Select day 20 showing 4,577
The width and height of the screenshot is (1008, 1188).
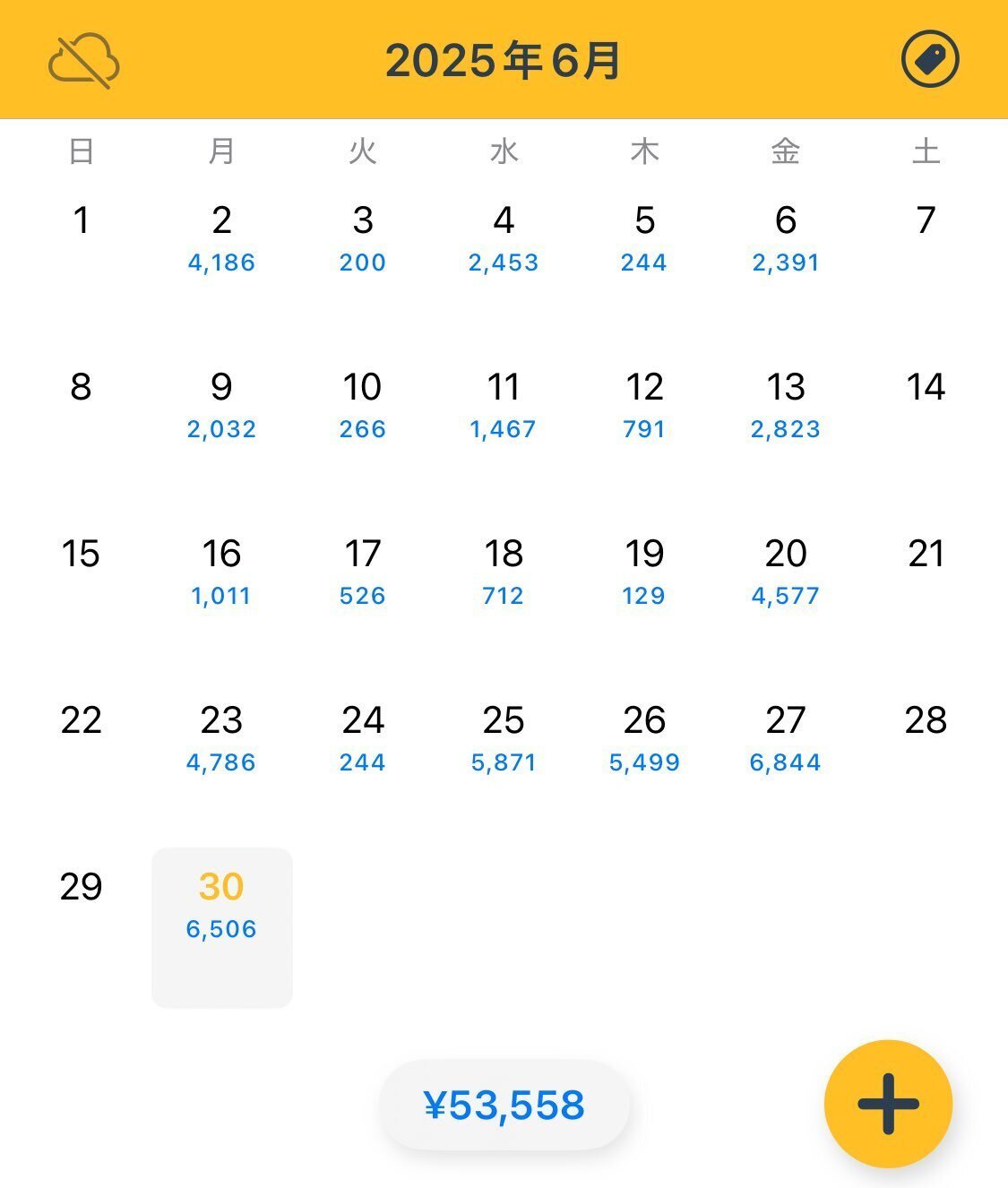click(786, 573)
